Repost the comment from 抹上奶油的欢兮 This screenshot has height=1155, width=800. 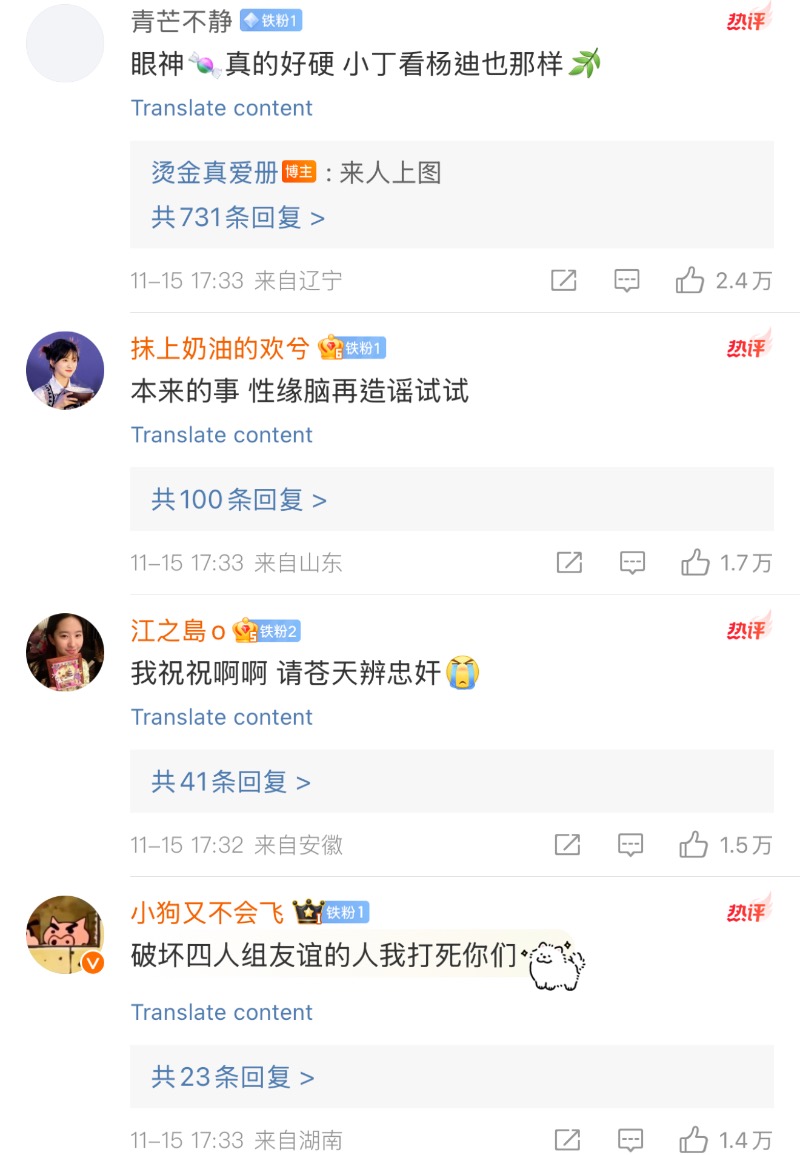click(569, 563)
